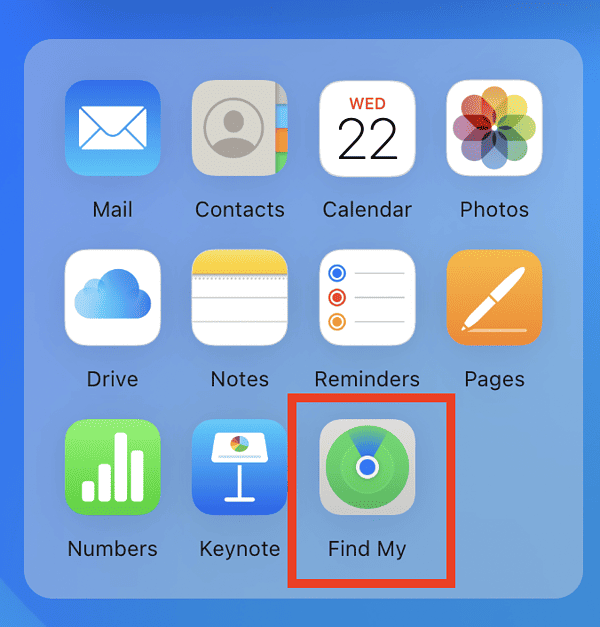Open the Keynote app
The height and width of the screenshot is (627, 600).
239,467
